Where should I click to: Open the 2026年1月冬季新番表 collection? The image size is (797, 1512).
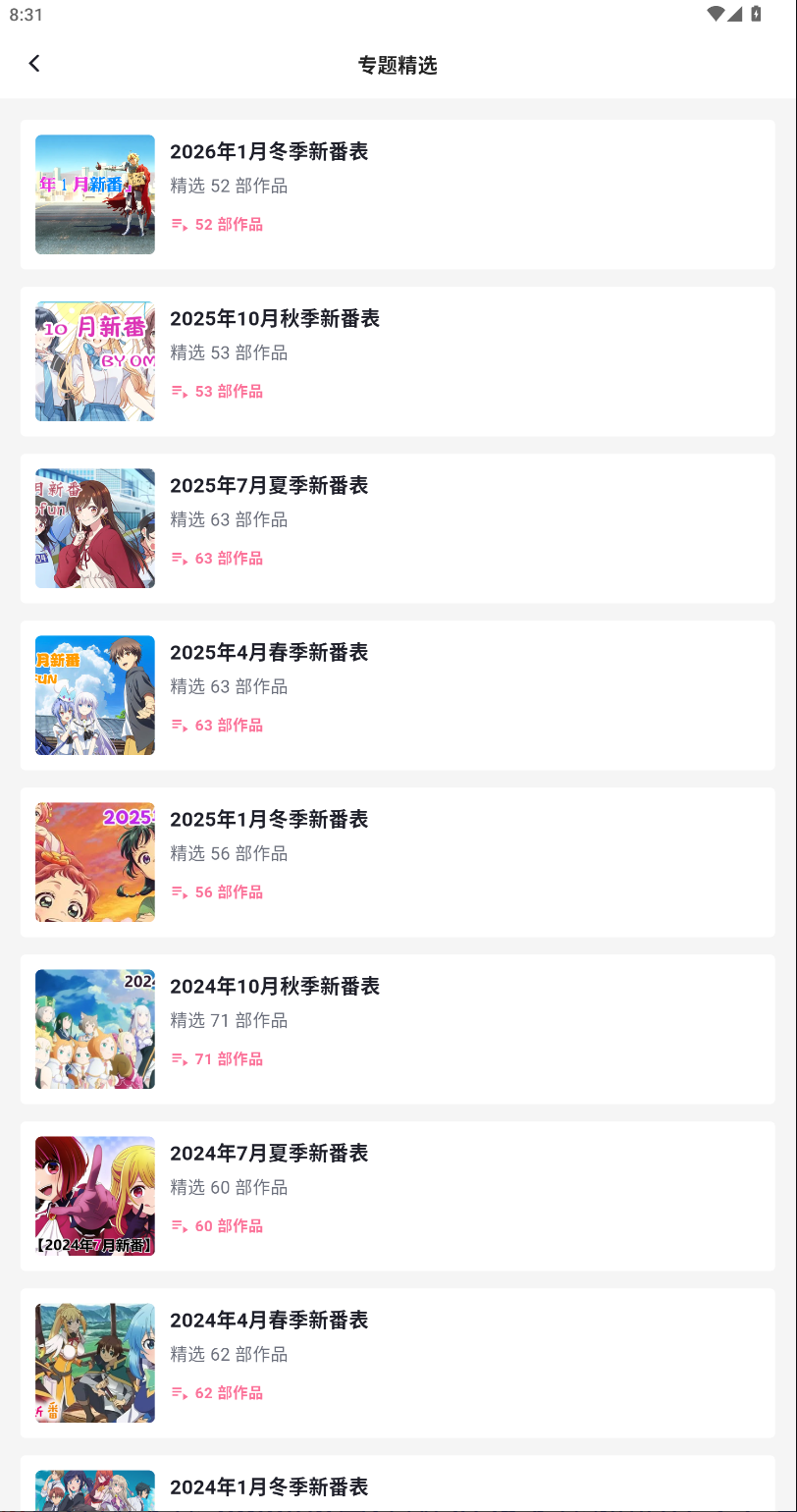click(398, 193)
